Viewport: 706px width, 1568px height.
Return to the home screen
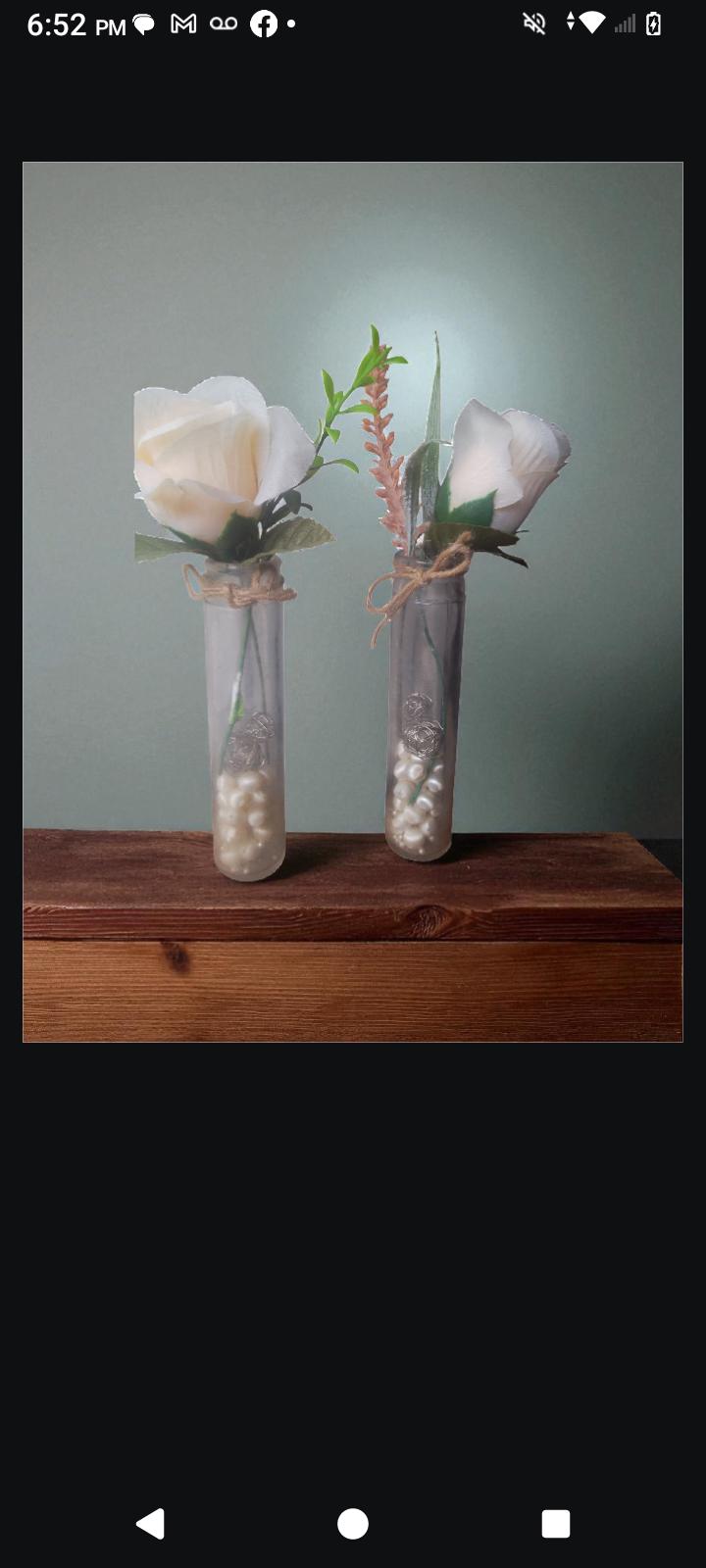point(353,1524)
